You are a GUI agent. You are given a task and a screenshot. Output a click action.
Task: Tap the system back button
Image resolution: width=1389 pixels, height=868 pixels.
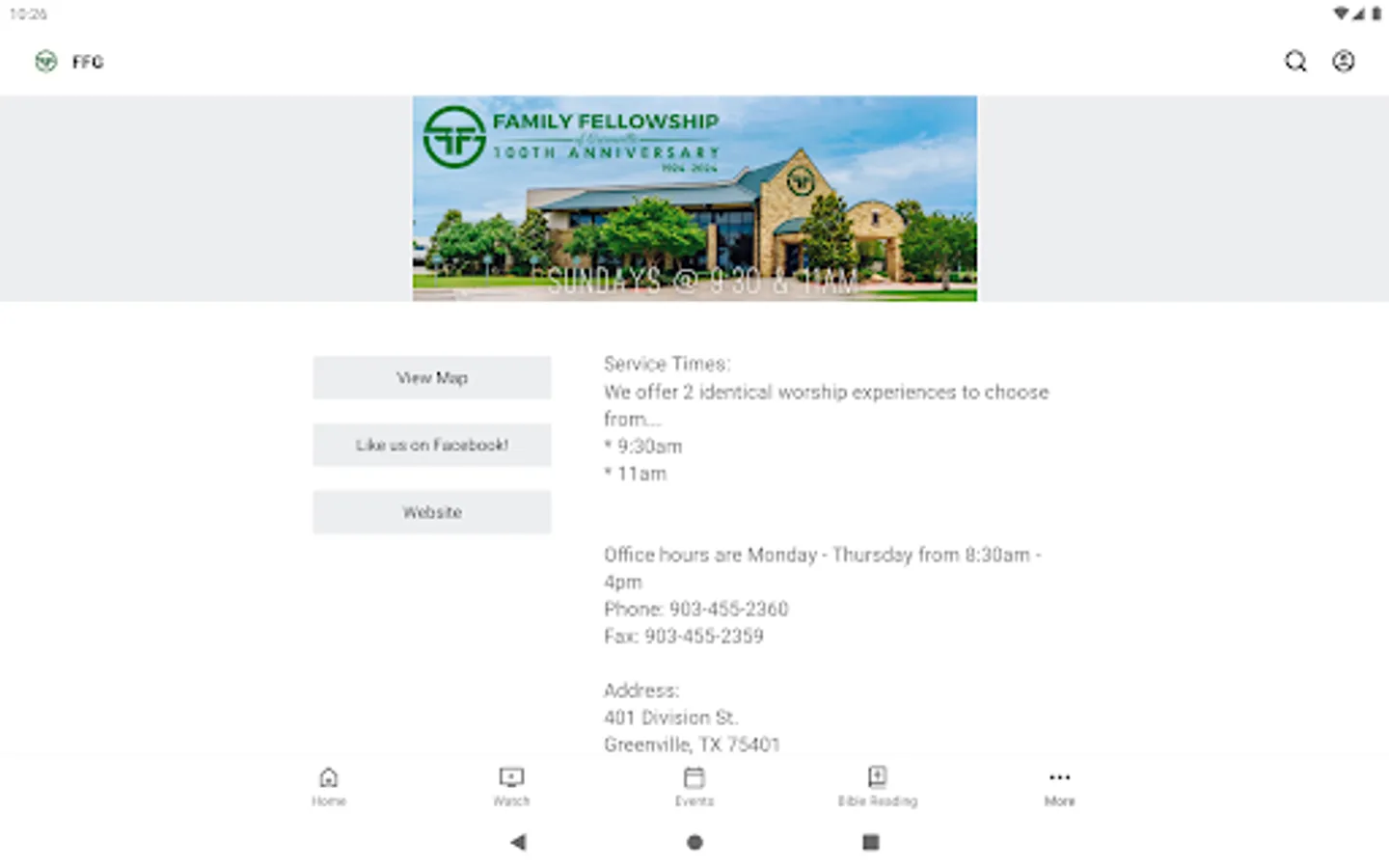tap(518, 842)
